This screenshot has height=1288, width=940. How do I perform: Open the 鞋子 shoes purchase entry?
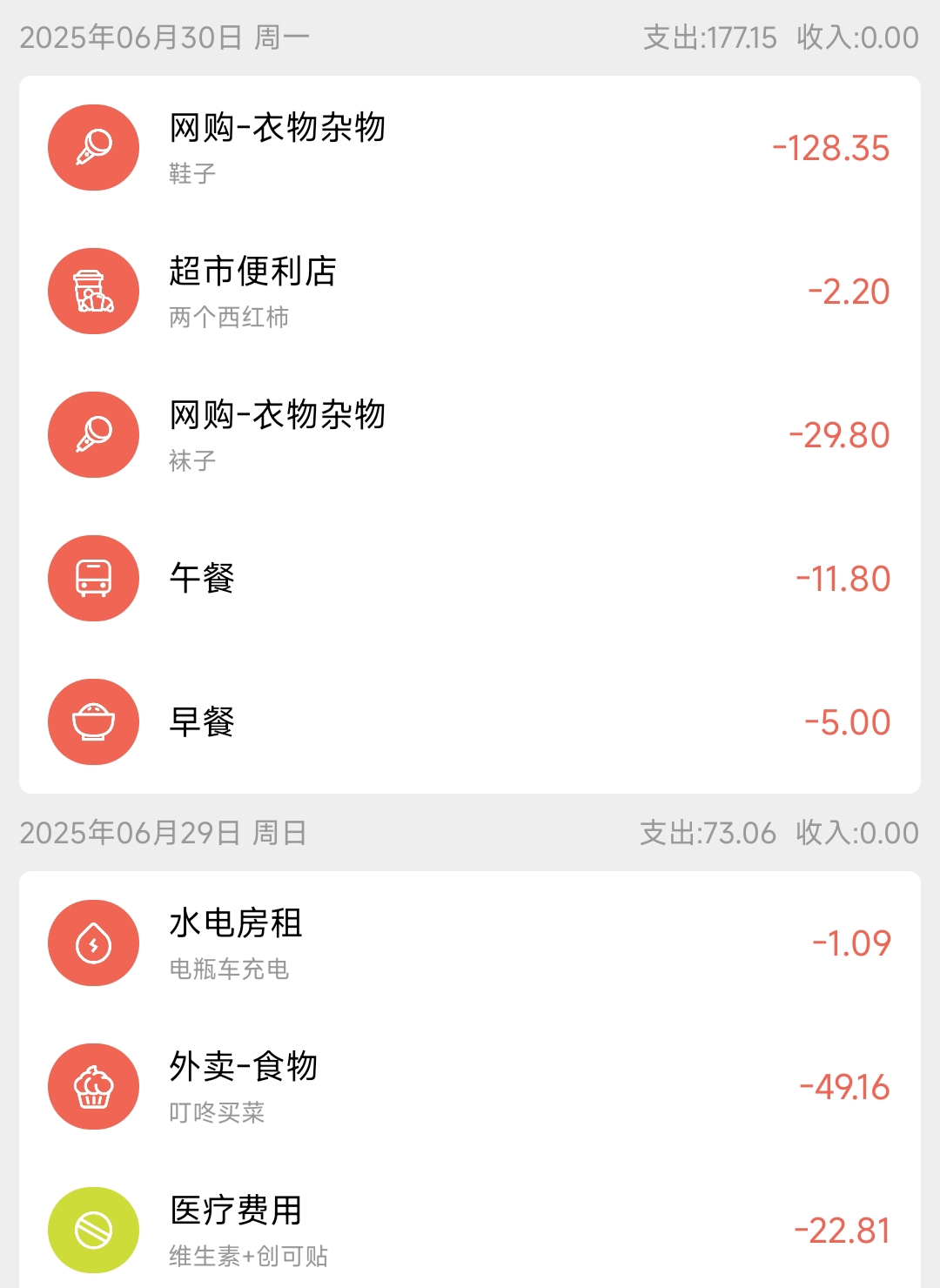470,148
